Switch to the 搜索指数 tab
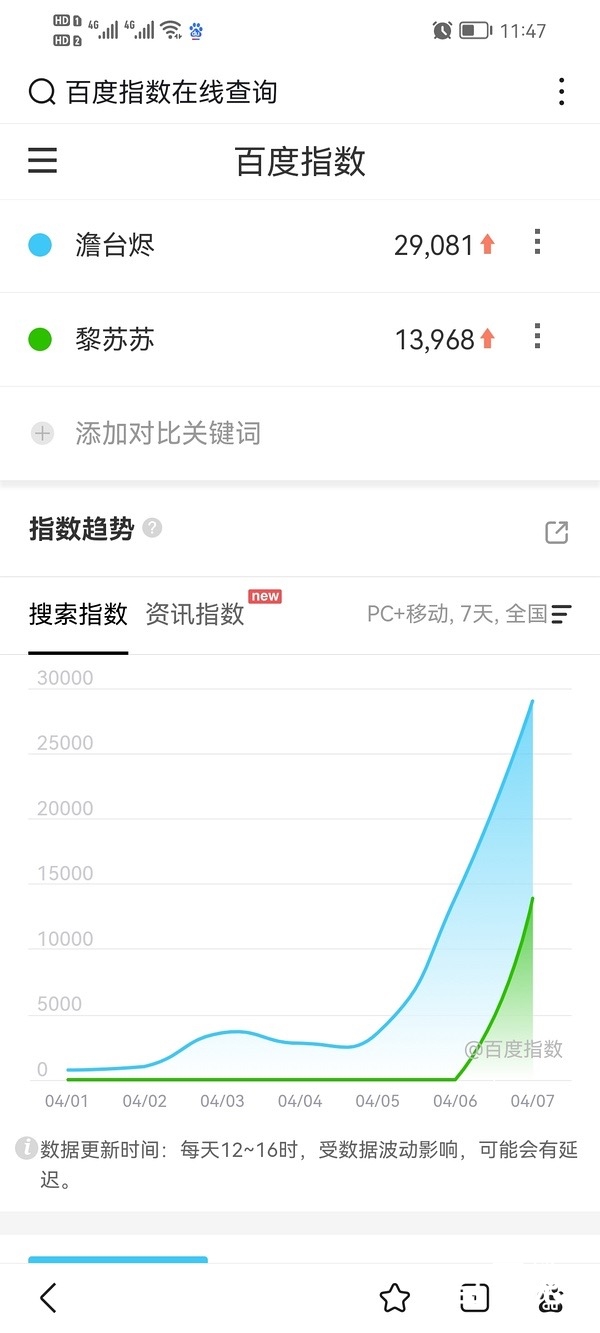Screen dimensions: 600x1333 coord(78,614)
